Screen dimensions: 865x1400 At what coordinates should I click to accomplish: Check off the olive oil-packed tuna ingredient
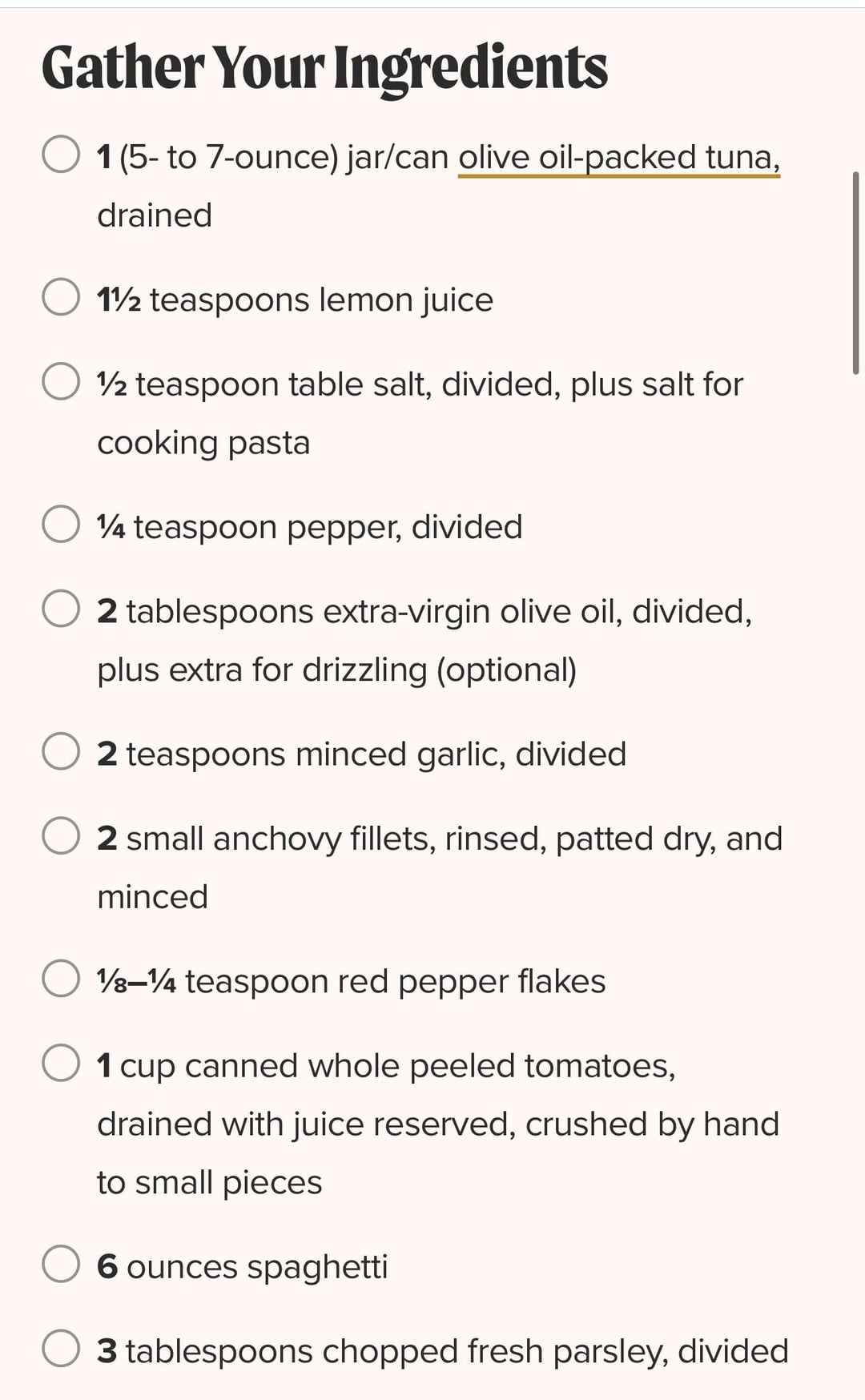pos(61,154)
